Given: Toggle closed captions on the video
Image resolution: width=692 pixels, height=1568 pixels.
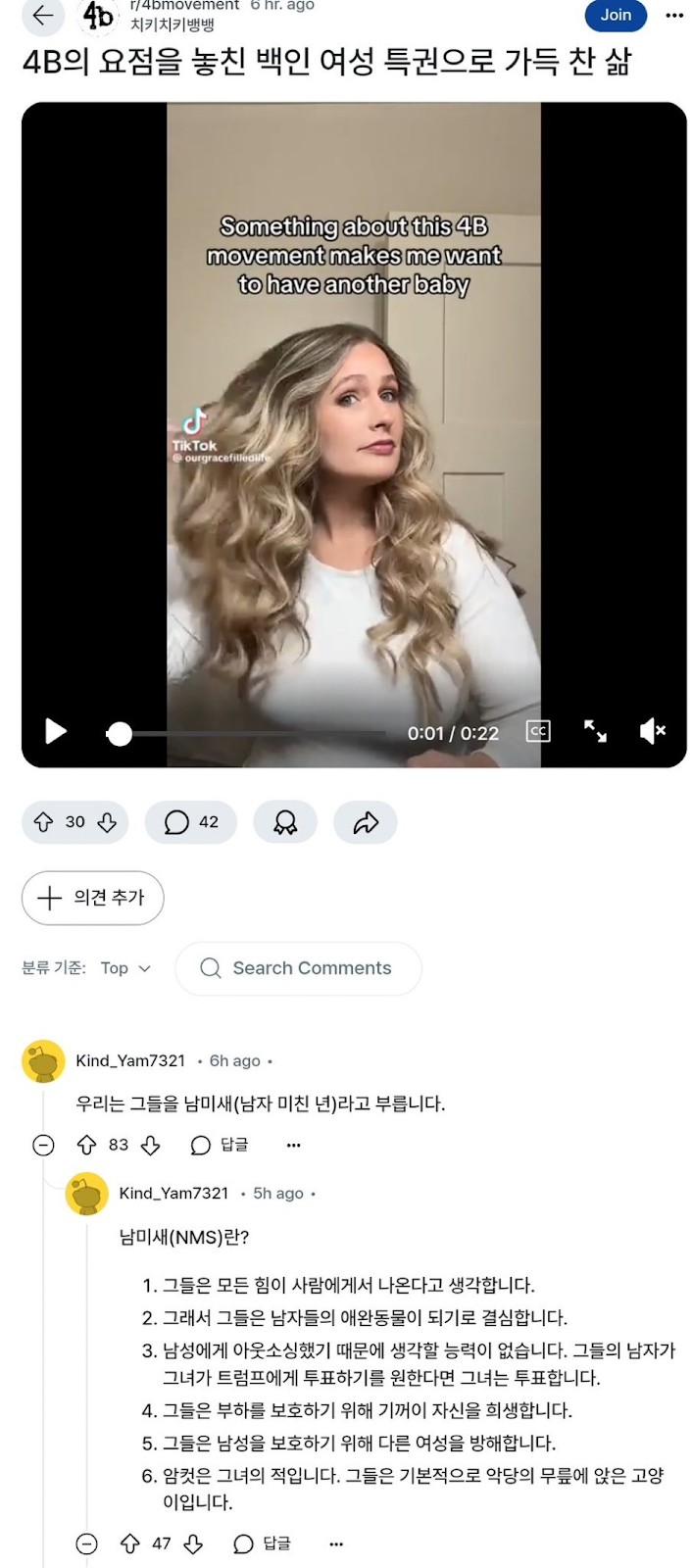Looking at the screenshot, I should pyautogui.click(x=538, y=731).
